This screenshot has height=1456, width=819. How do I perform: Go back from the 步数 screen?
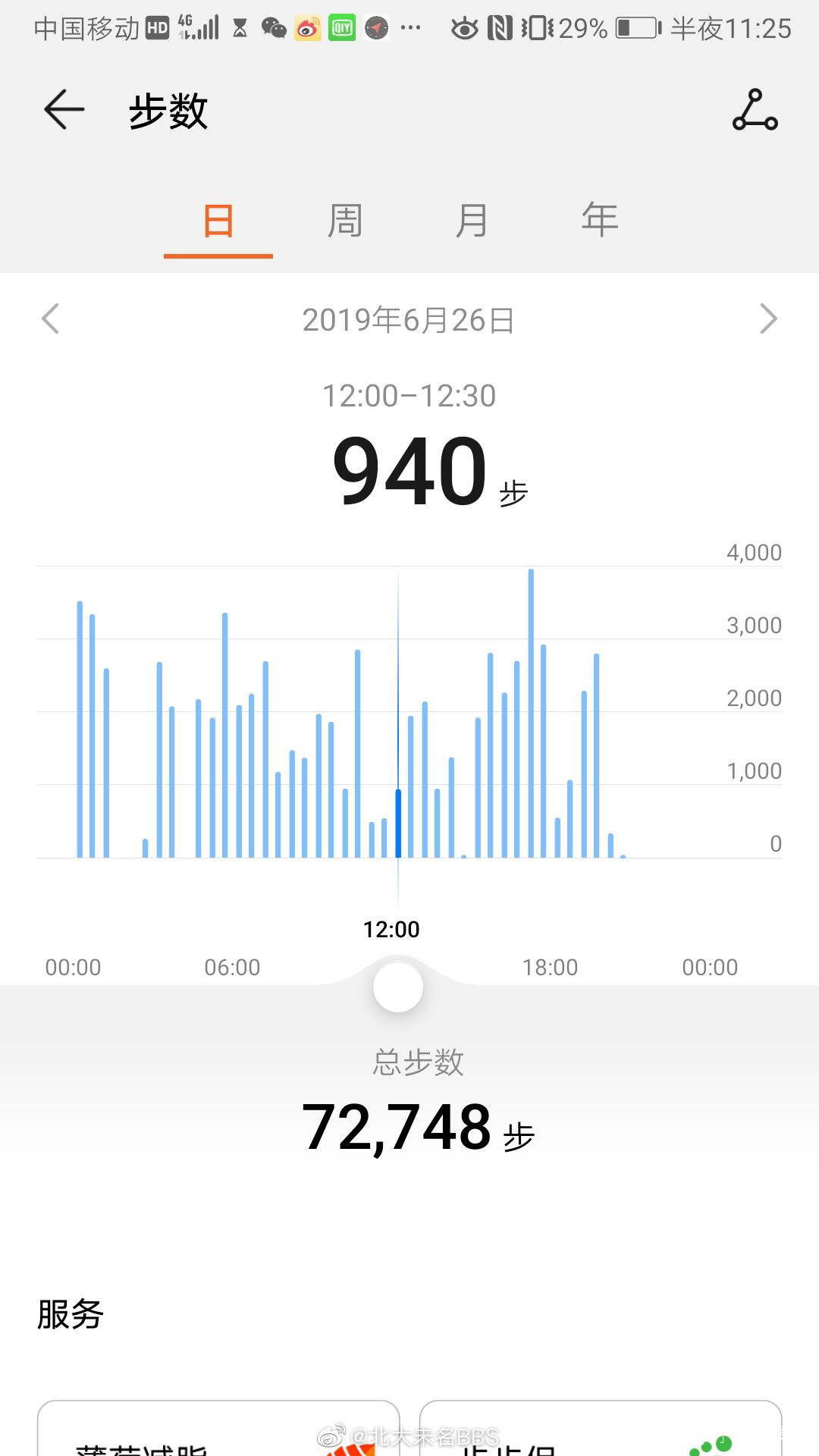tap(64, 111)
